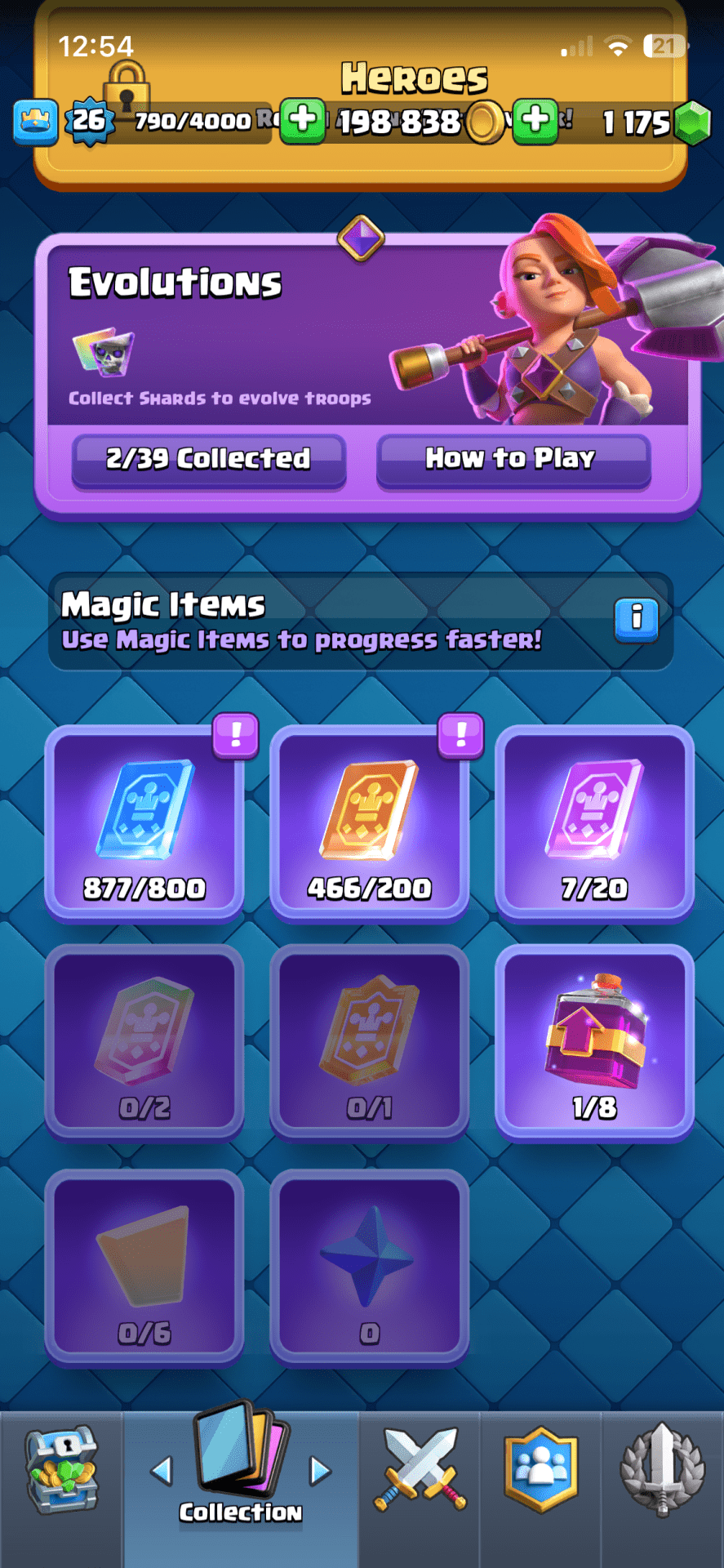Open the Clan social shield tab
724x1568 pixels.
coord(540,1470)
